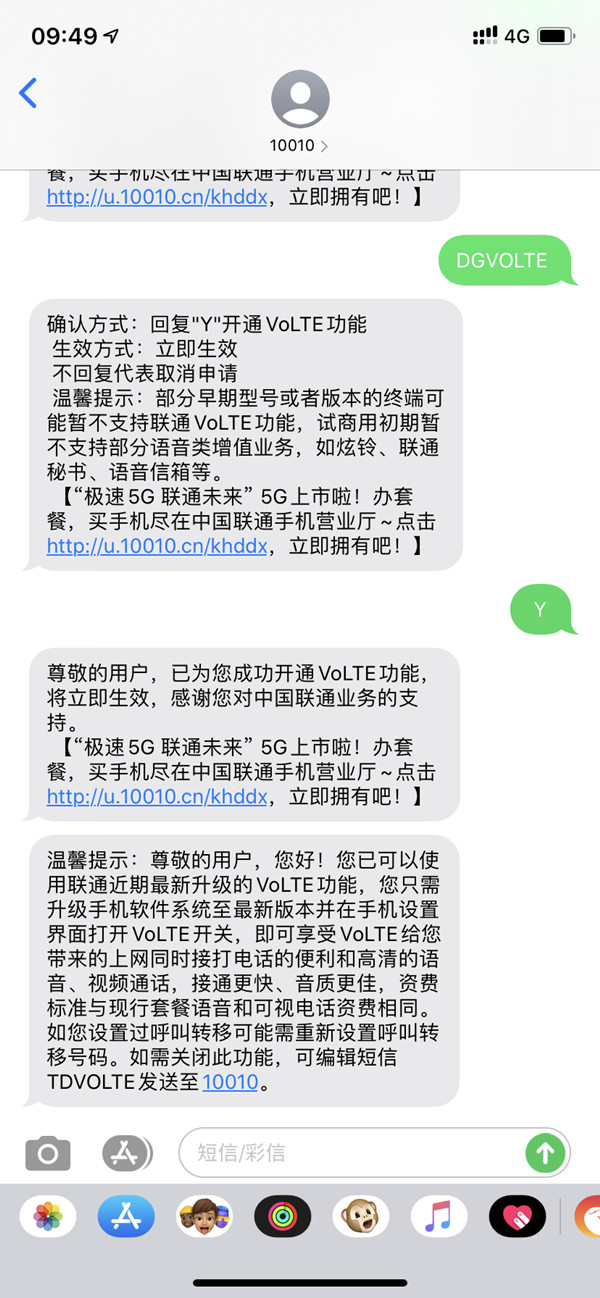This screenshot has height=1298, width=600.
Task: Open Photos in the app strip
Action: coord(48,1216)
